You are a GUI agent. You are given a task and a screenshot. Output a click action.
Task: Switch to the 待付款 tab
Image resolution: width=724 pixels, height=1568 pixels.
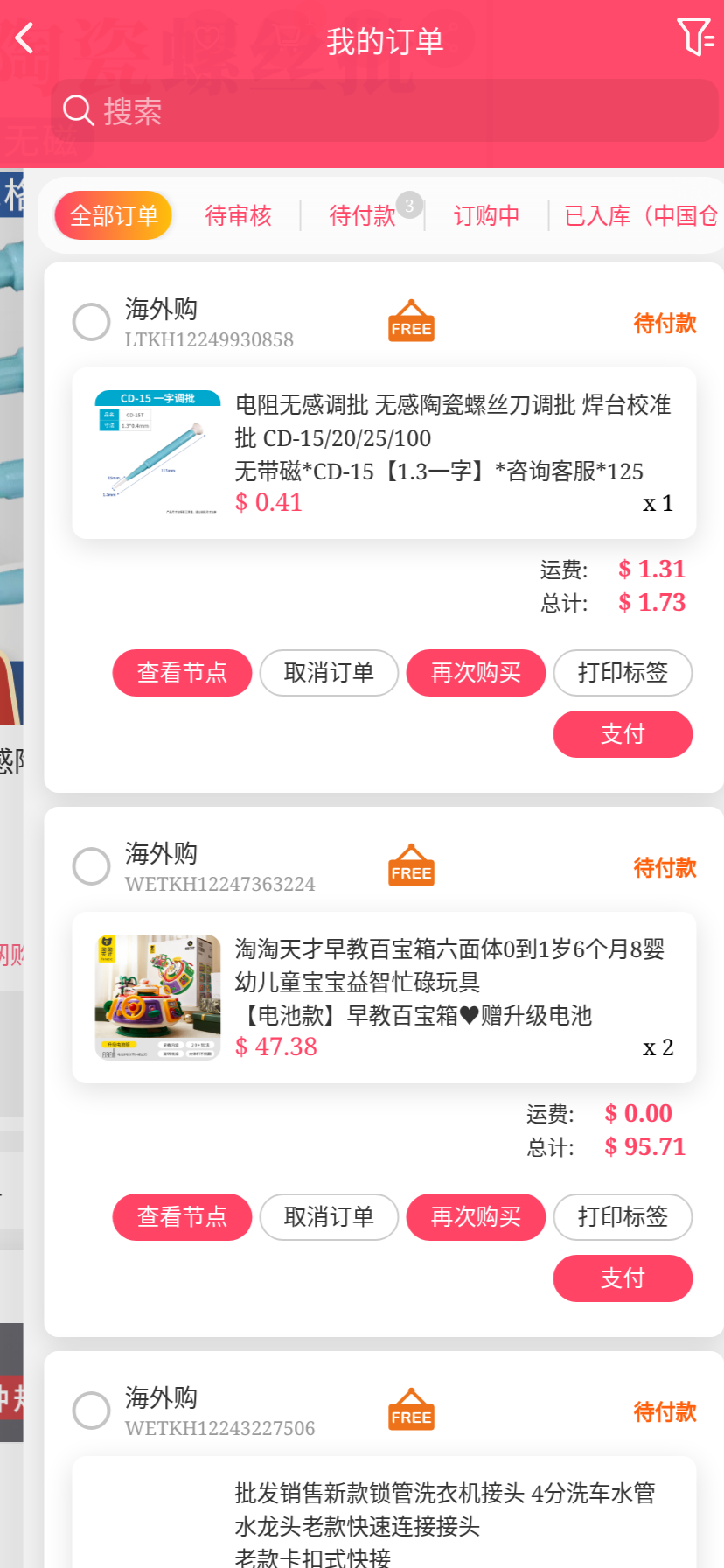pos(362,215)
